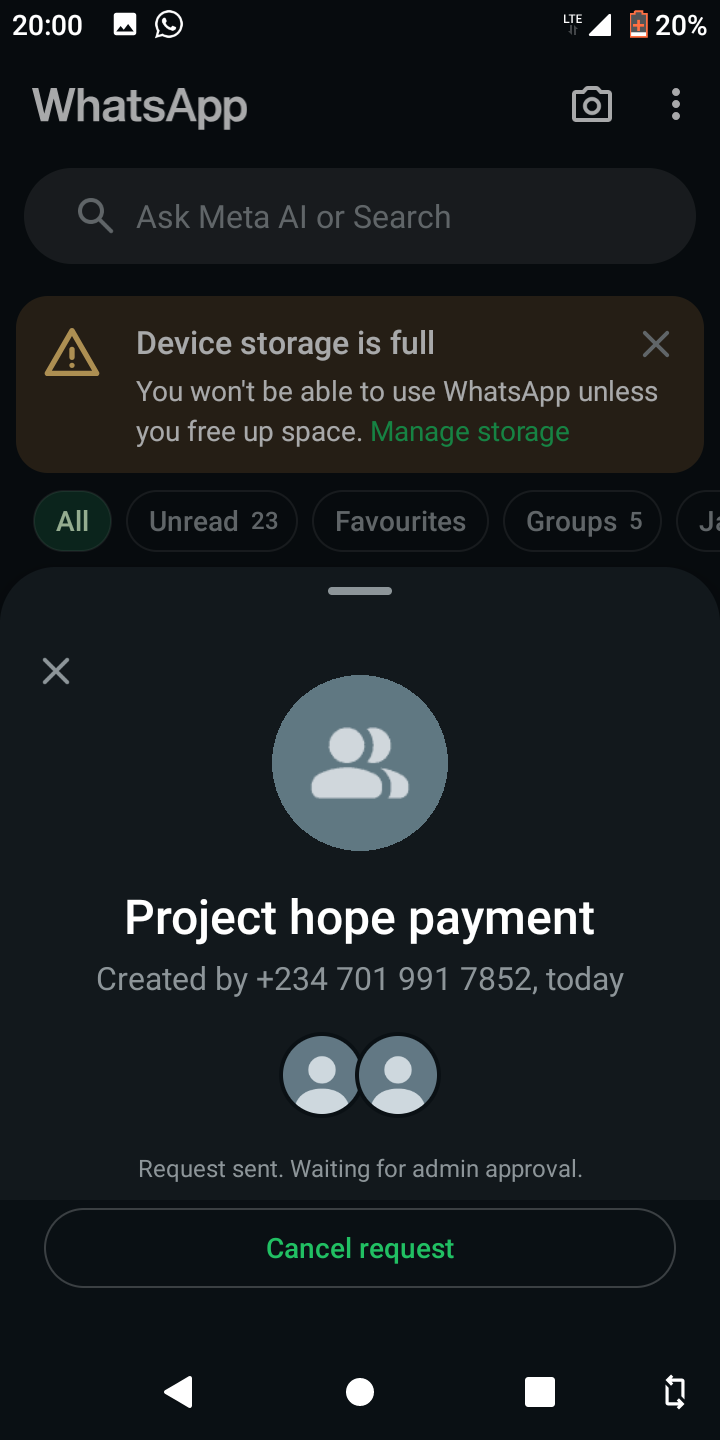Switch to the Groups filter
This screenshot has height=1440, width=720.
tap(582, 521)
